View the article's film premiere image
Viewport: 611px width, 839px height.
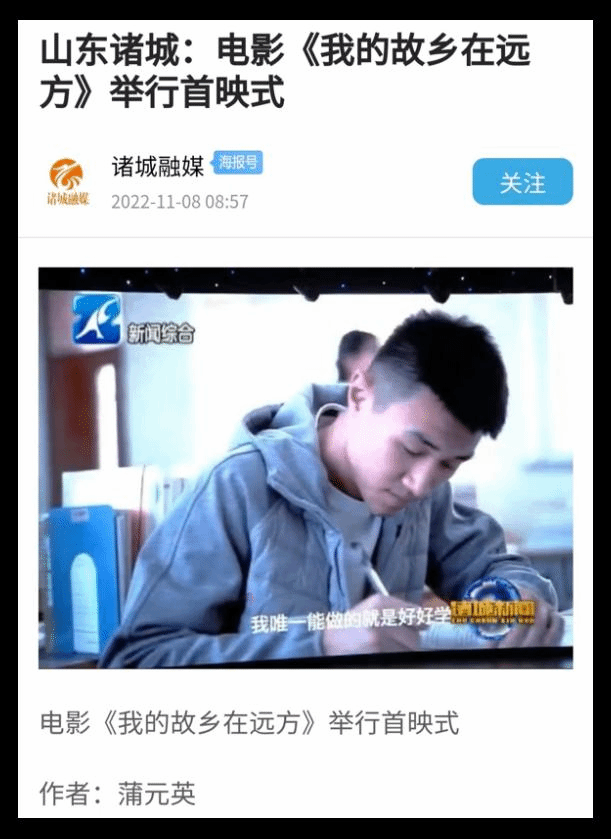pyautogui.click(x=305, y=468)
